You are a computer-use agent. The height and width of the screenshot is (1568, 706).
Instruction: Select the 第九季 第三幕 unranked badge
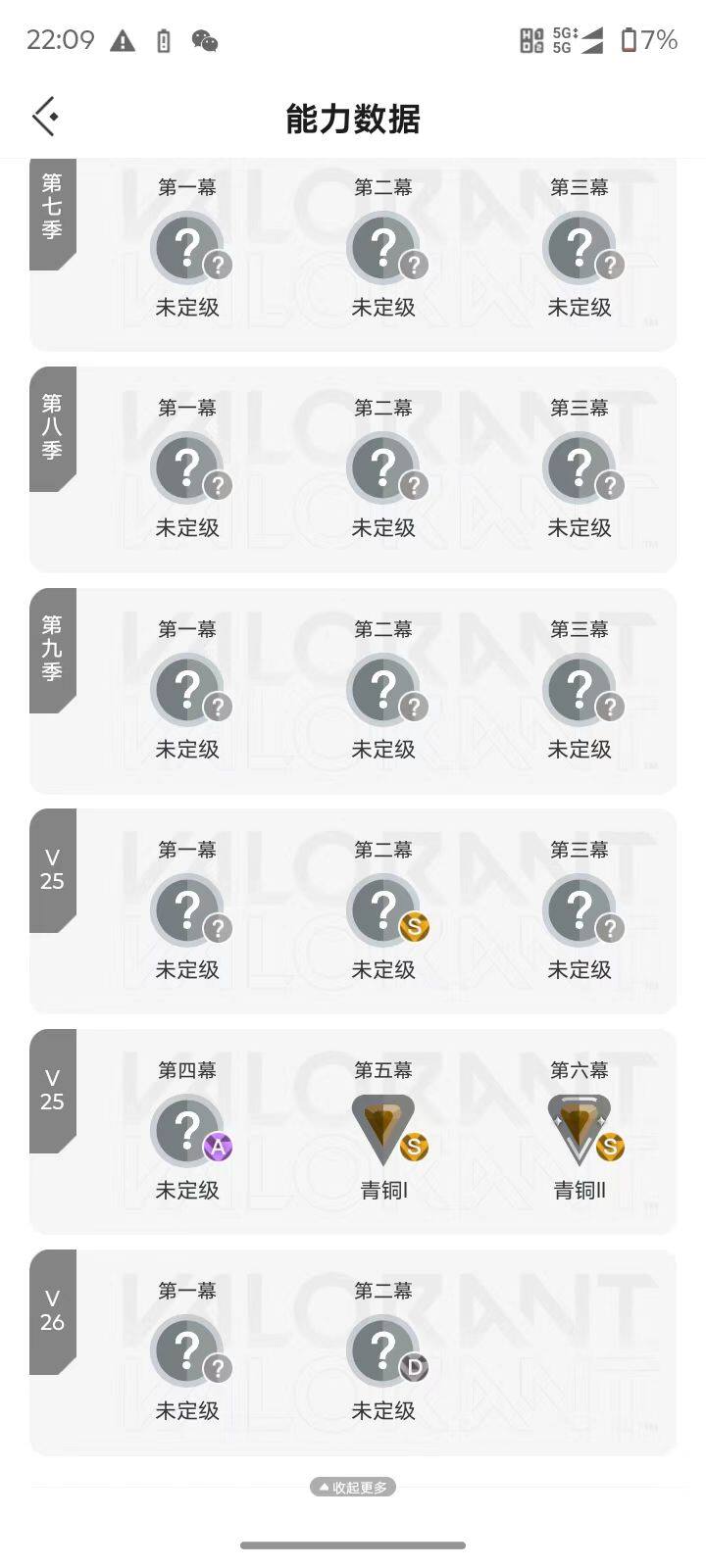[x=580, y=689]
